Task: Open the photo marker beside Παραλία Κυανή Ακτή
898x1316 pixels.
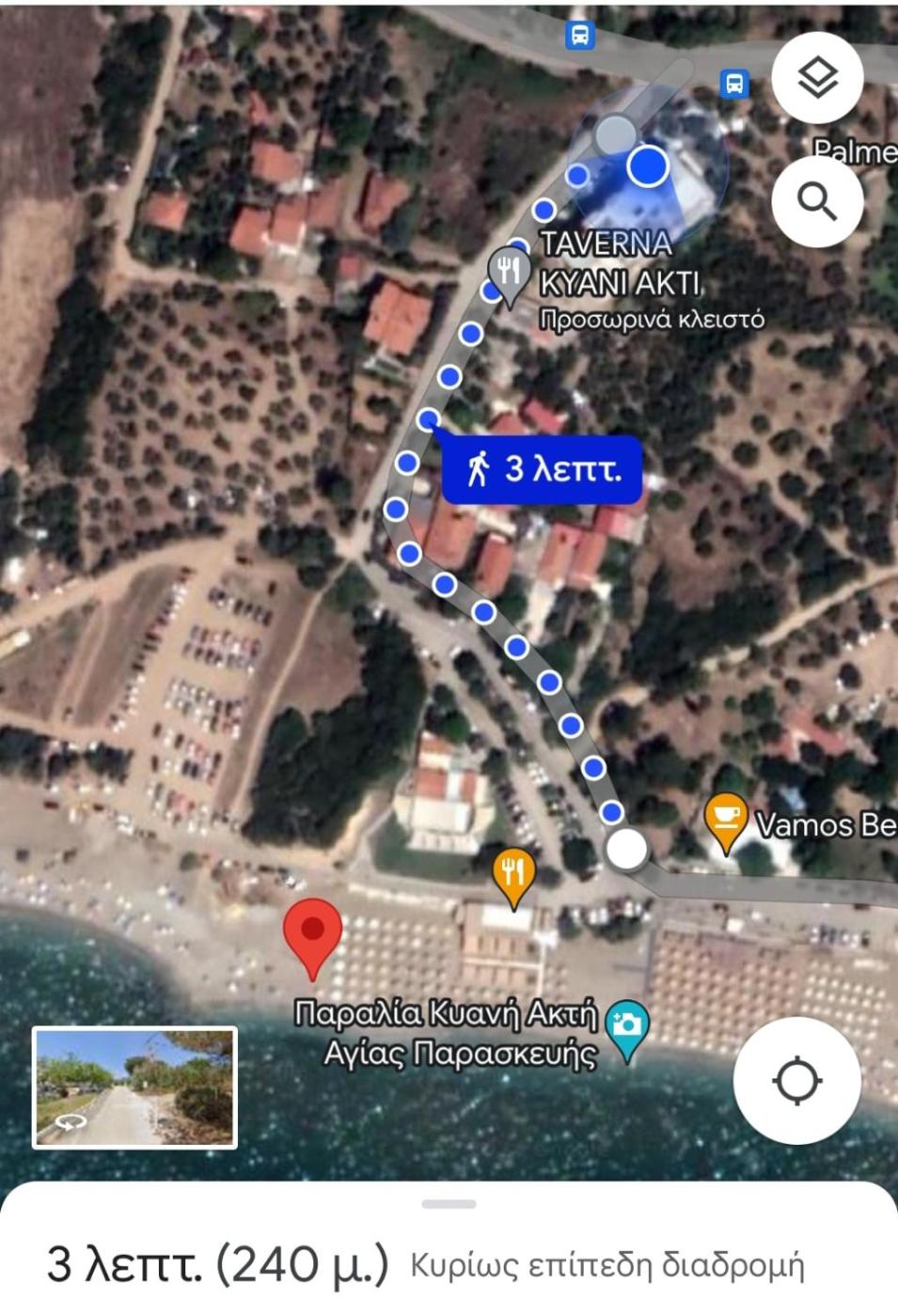Action: pyautogui.click(x=627, y=1026)
